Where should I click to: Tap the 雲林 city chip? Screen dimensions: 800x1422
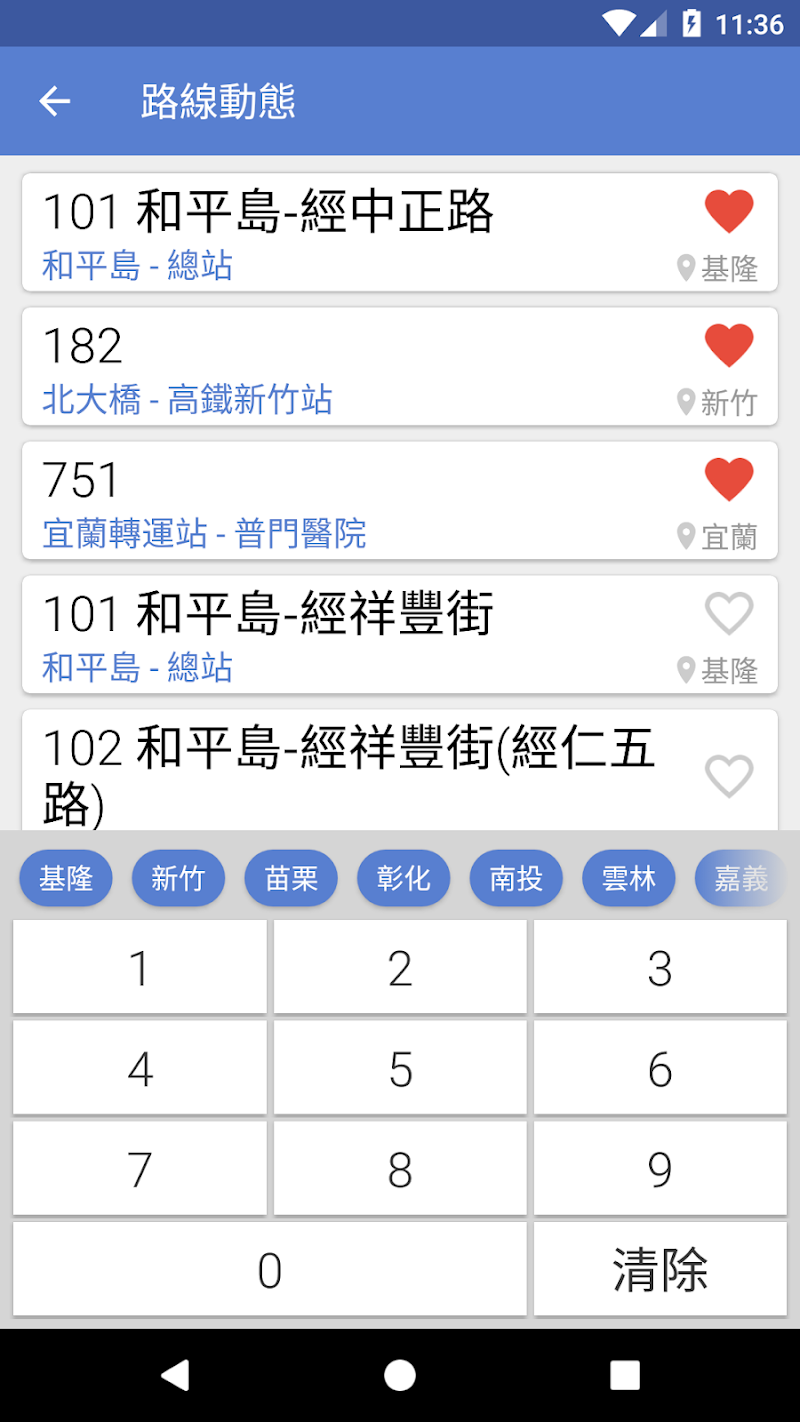[x=629, y=879]
